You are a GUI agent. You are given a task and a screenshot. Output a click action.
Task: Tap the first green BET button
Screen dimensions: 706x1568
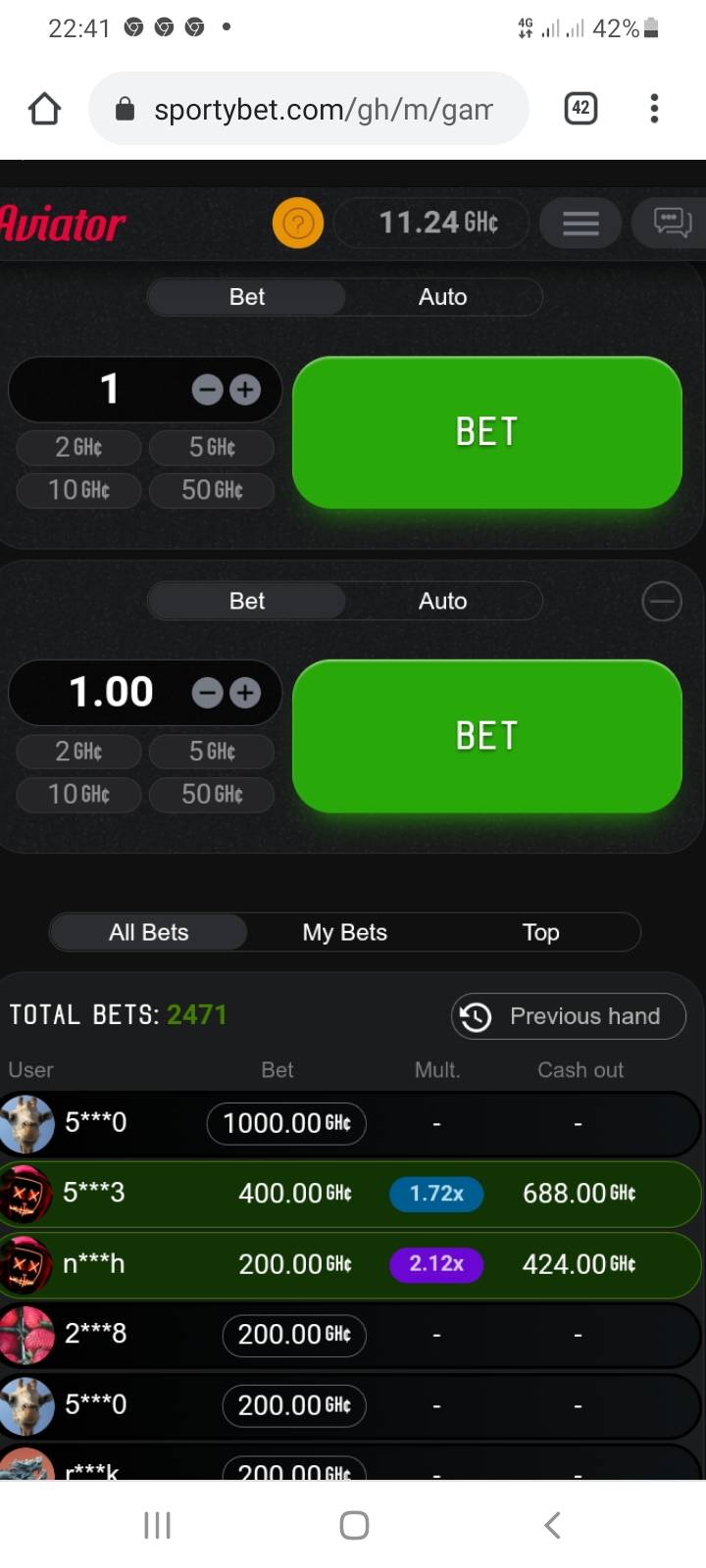[x=486, y=432]
